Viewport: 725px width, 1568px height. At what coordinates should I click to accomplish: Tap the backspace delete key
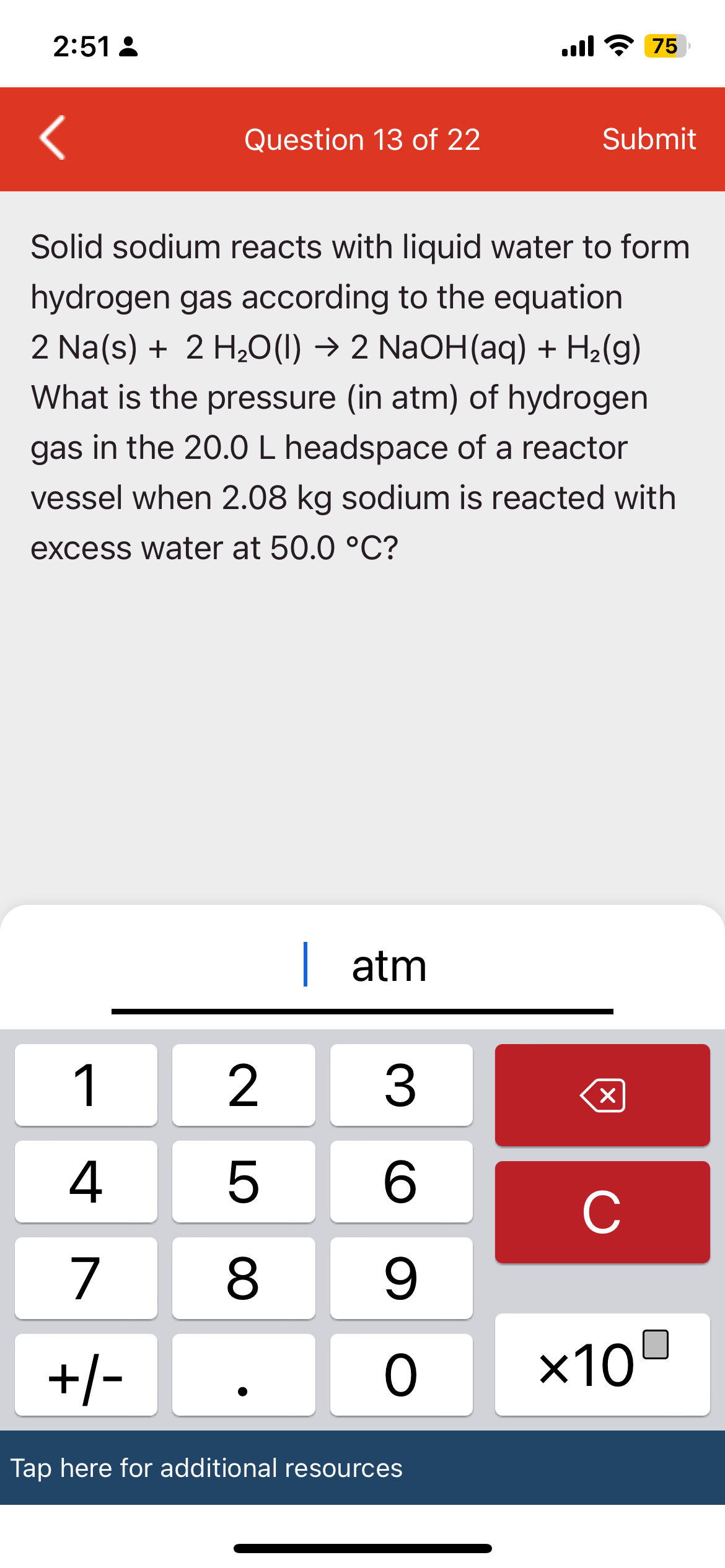coord(602,1094)
